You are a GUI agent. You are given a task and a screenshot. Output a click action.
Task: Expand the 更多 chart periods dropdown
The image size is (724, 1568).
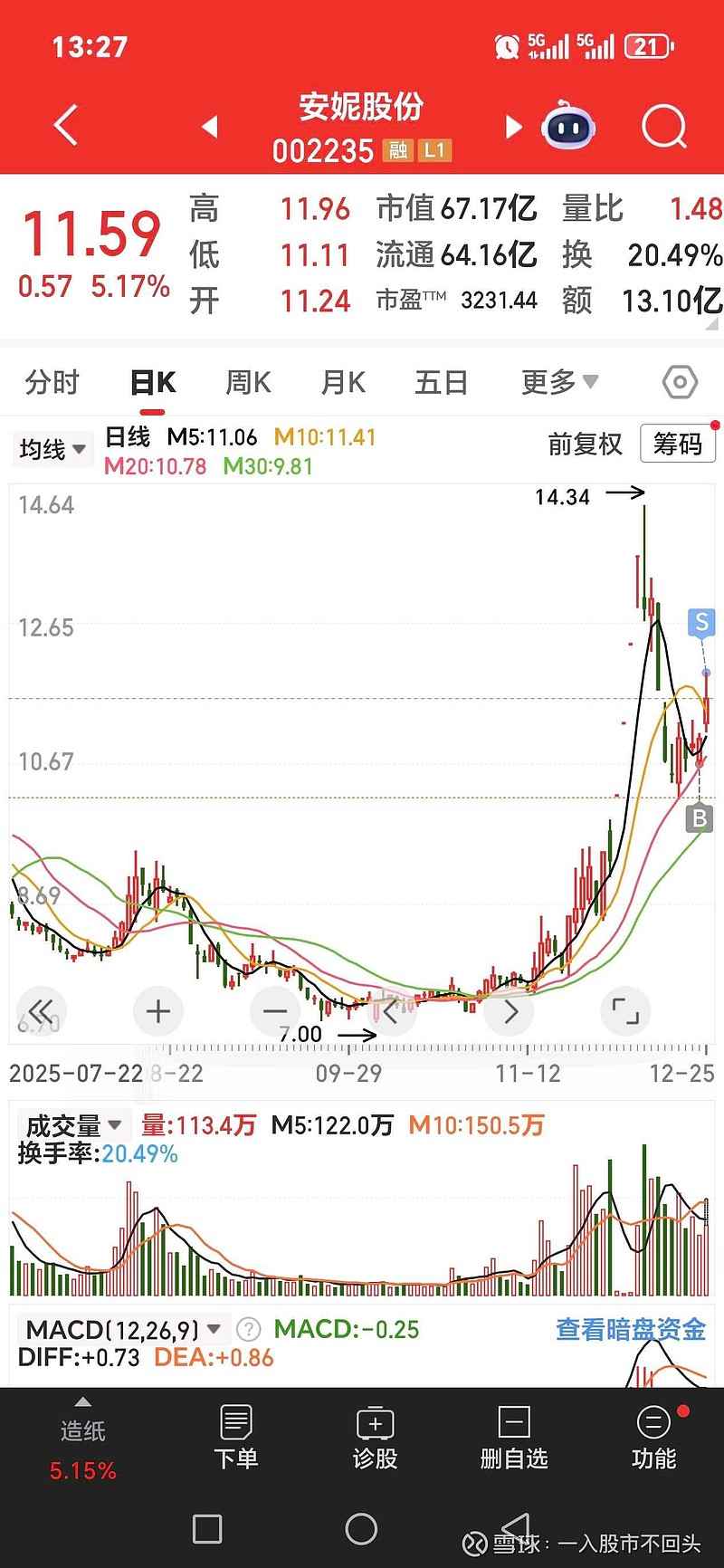[x=558, y=383]
